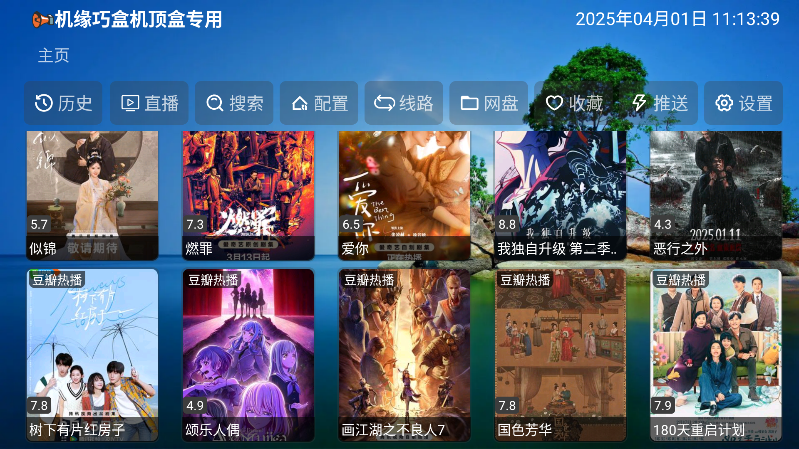Screen dimensions: 799x449
Task: Go to 直播 live streaming
Action: [149, 103]
